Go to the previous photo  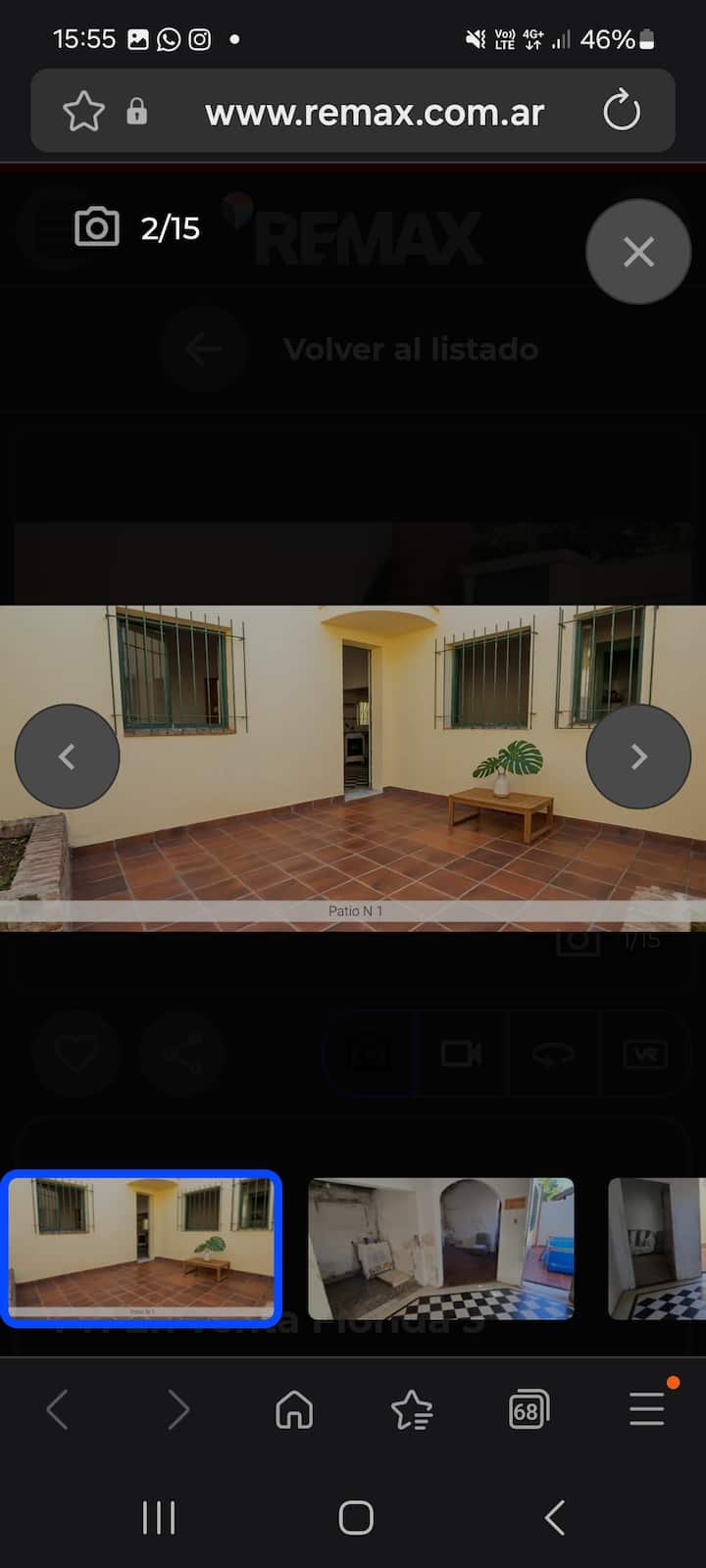click(67, 757)
